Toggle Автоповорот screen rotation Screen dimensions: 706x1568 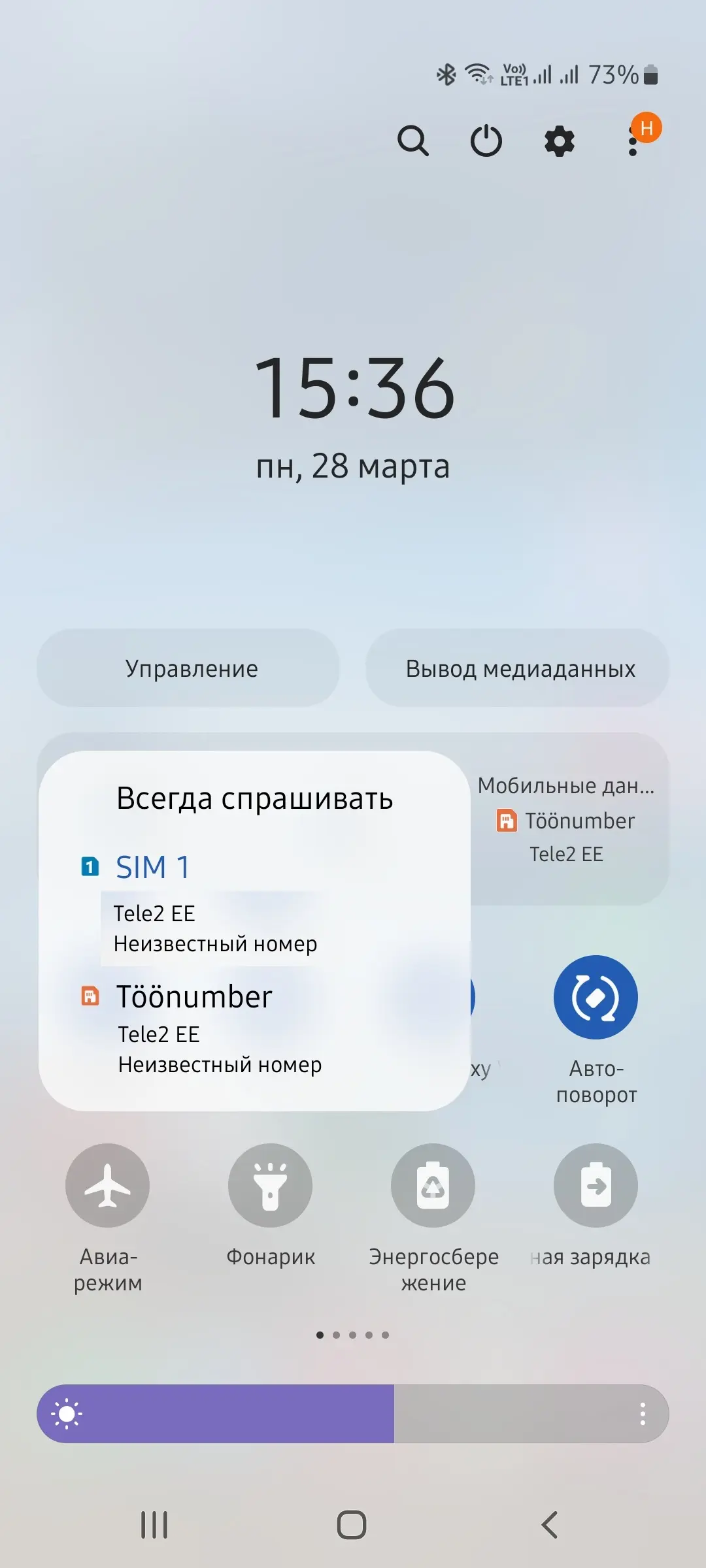(596, 998)
